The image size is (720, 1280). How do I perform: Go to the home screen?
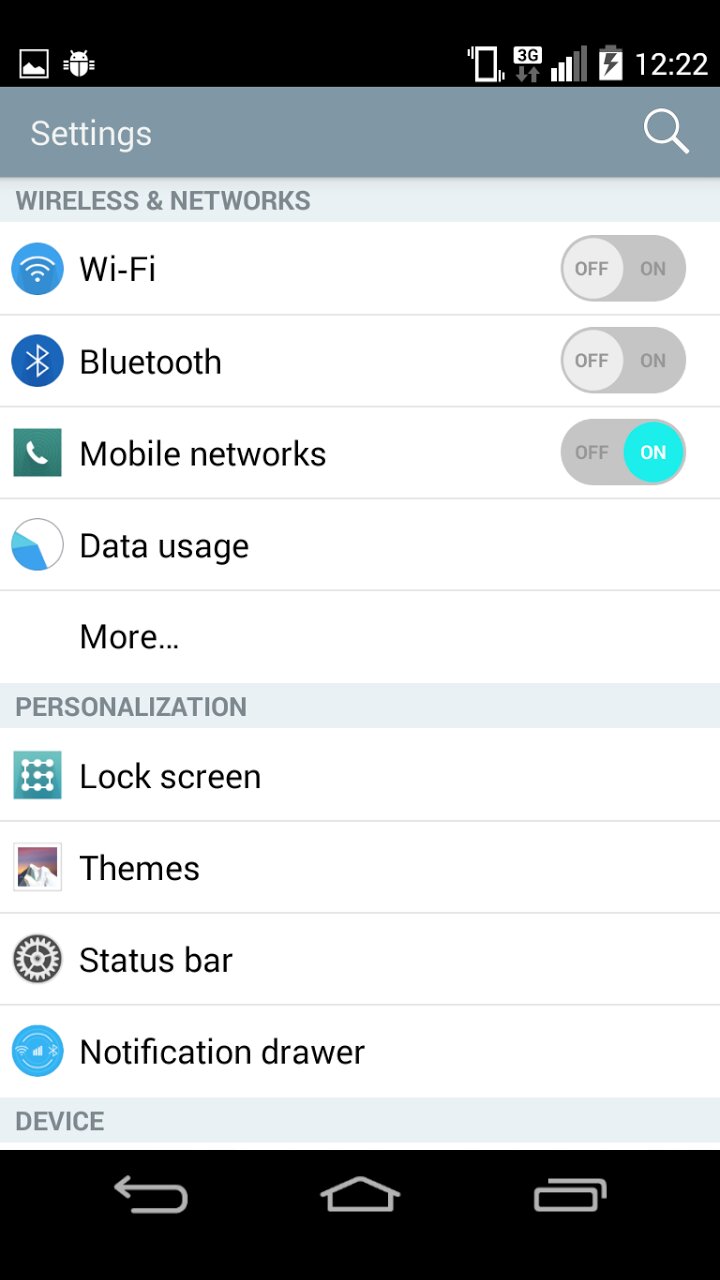point(360,1195)
